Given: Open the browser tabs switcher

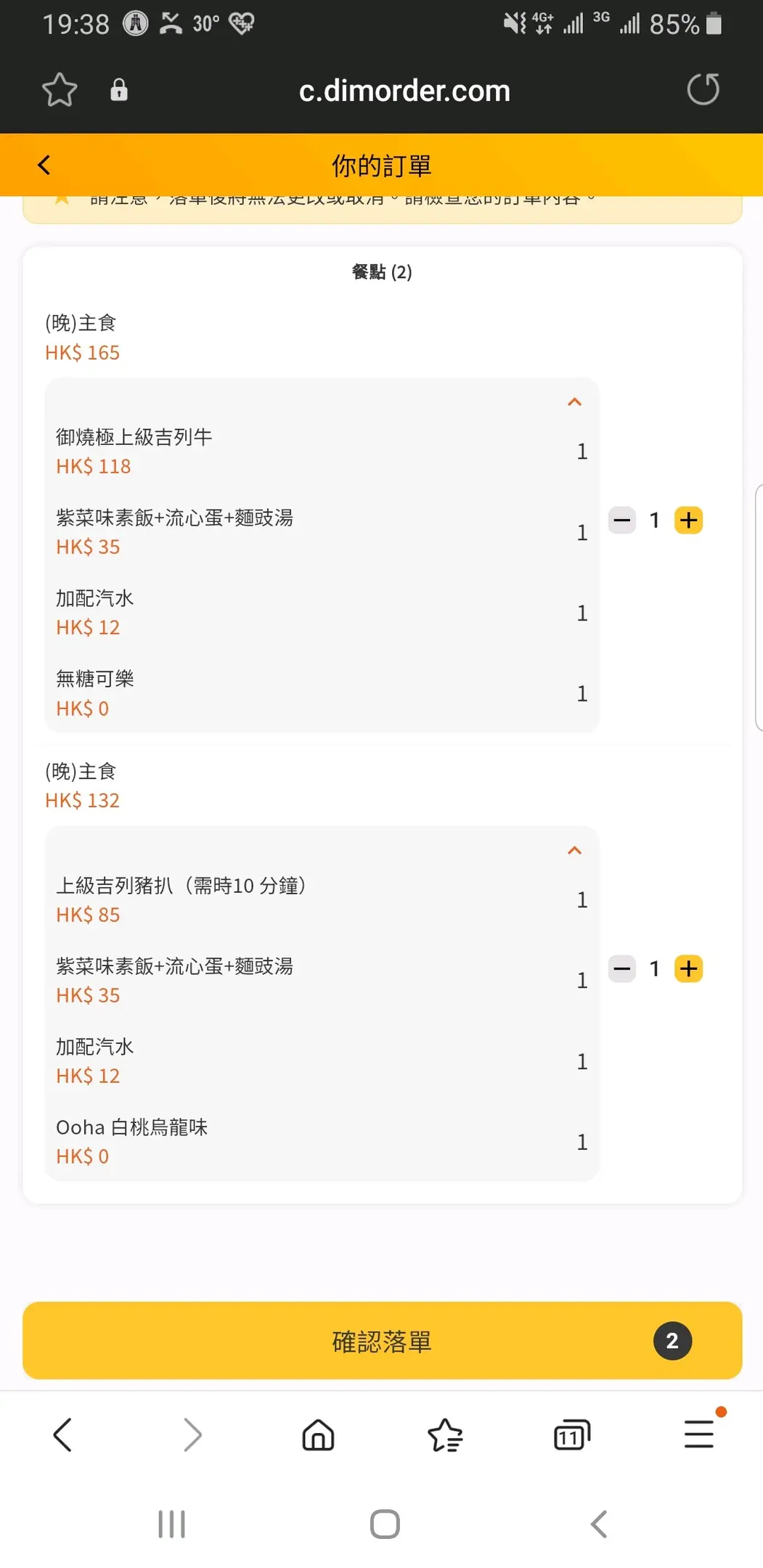Looking at the screenshot, I should pyautogui.click(x=572, y=1435).
